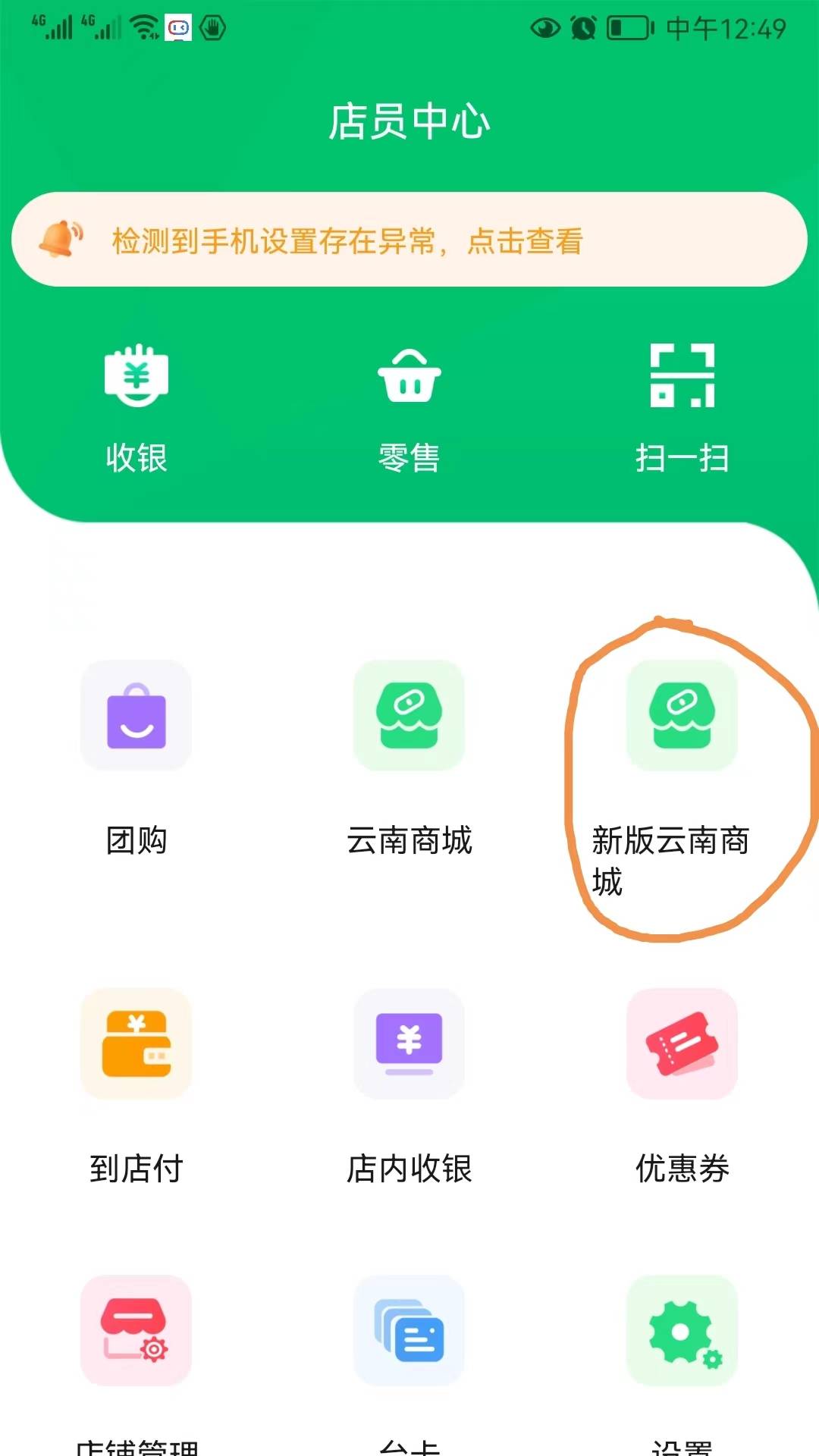Open 到店付 in-store payment

[x=136, y=1044]
